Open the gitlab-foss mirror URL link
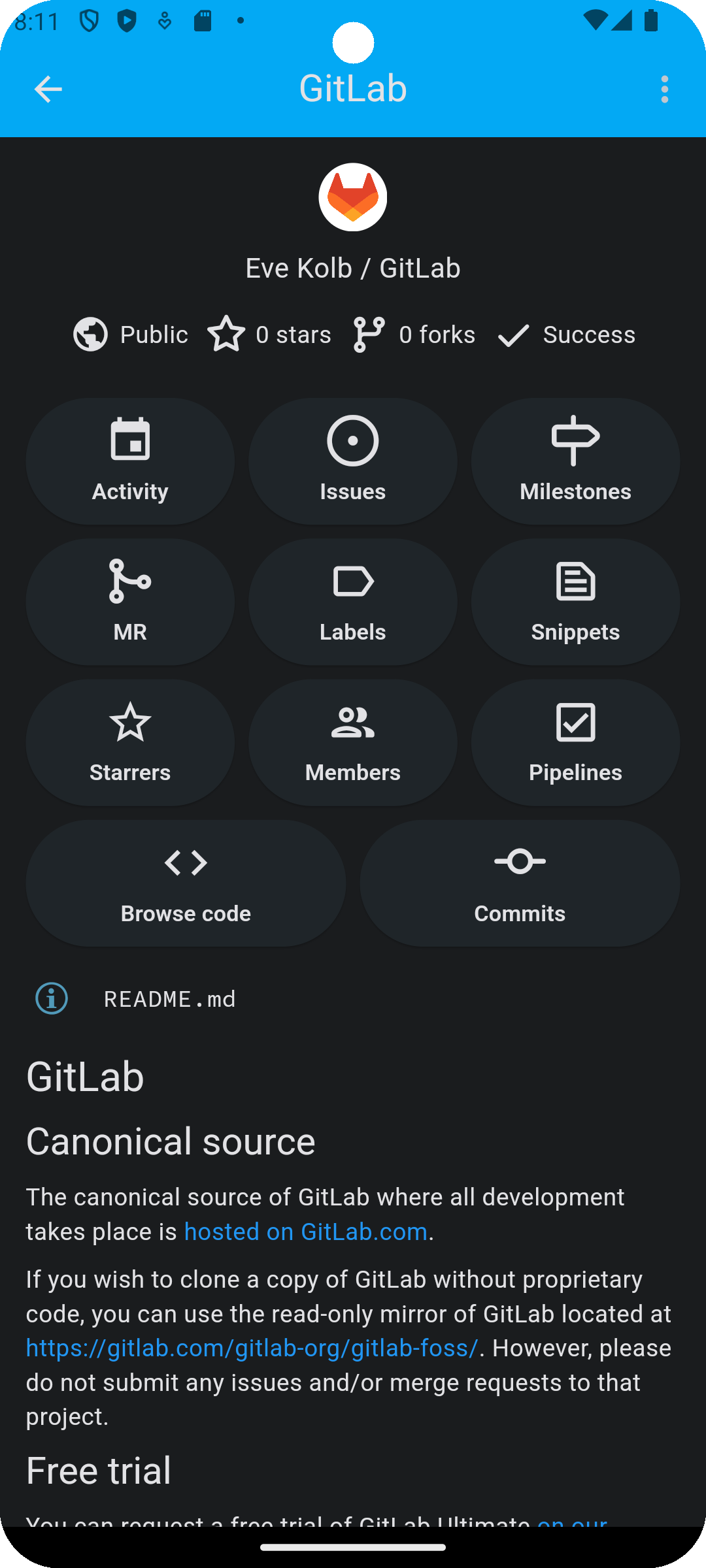This screenshot has width=706, height=1568. [252, 1348]
